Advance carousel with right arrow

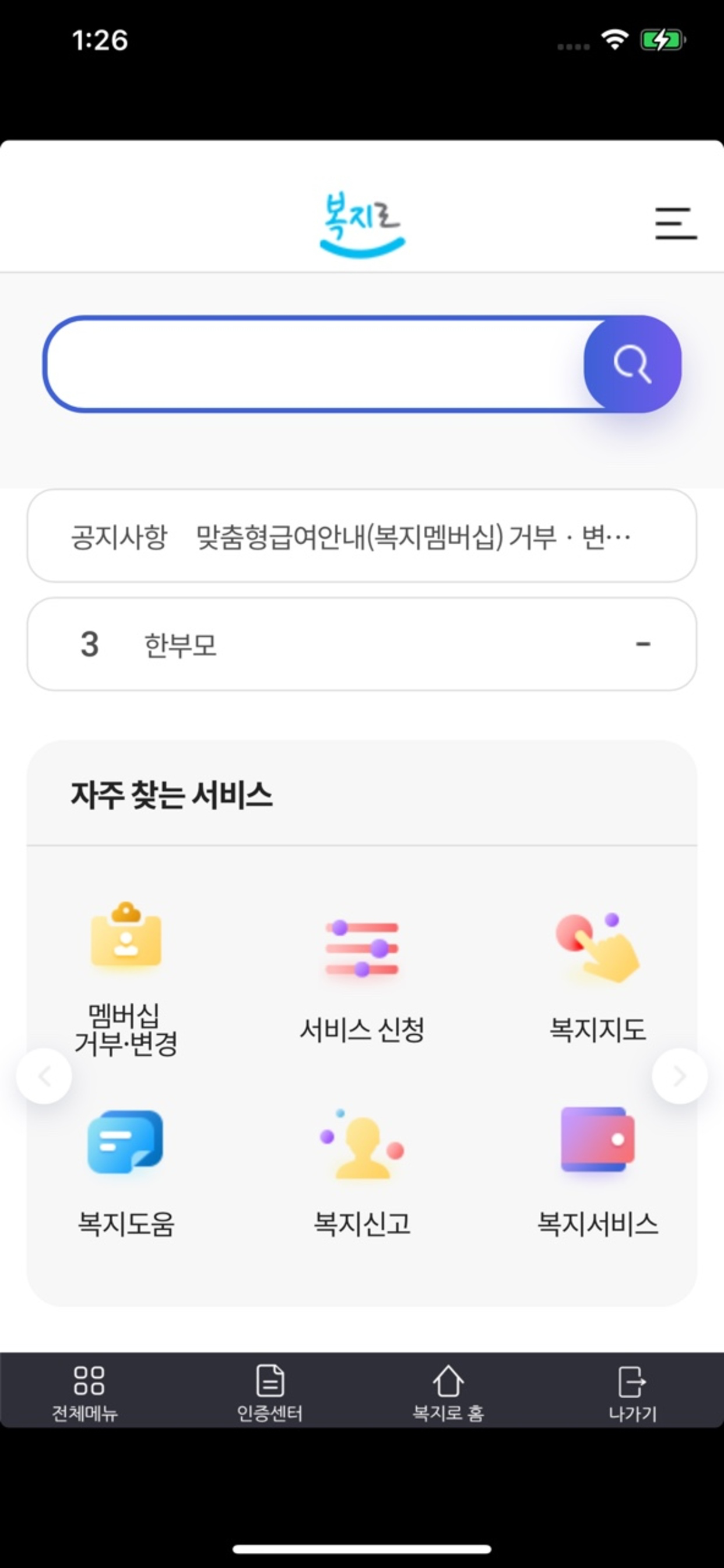679,1076
